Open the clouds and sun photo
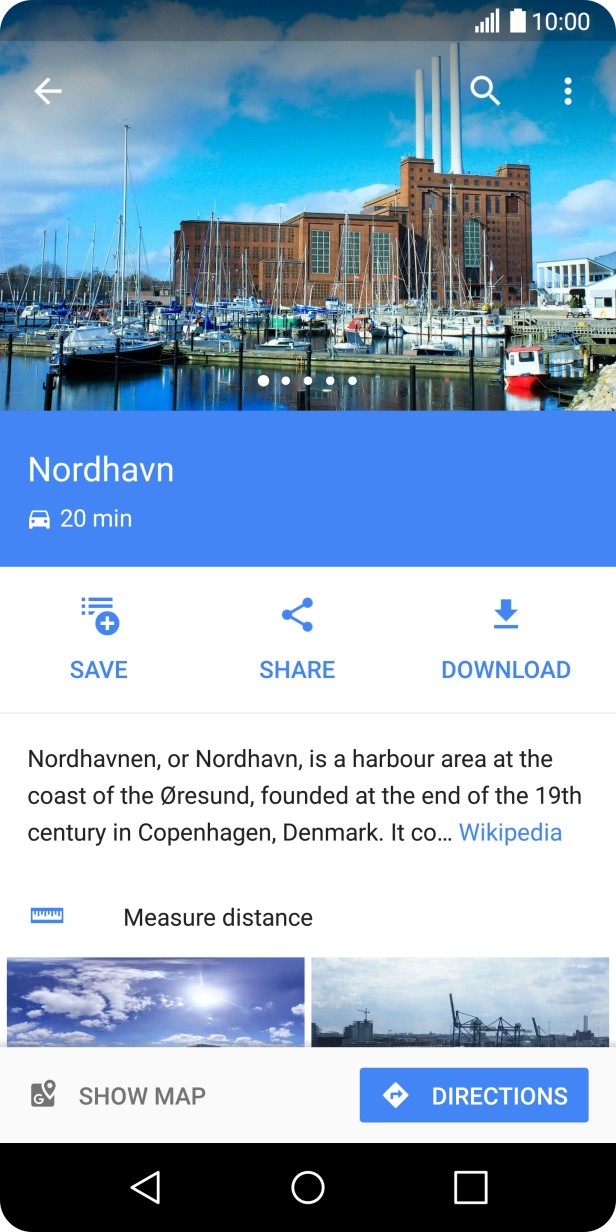Image resolution: width=616 pixels, height=1232 pixels. [156, 1002]
